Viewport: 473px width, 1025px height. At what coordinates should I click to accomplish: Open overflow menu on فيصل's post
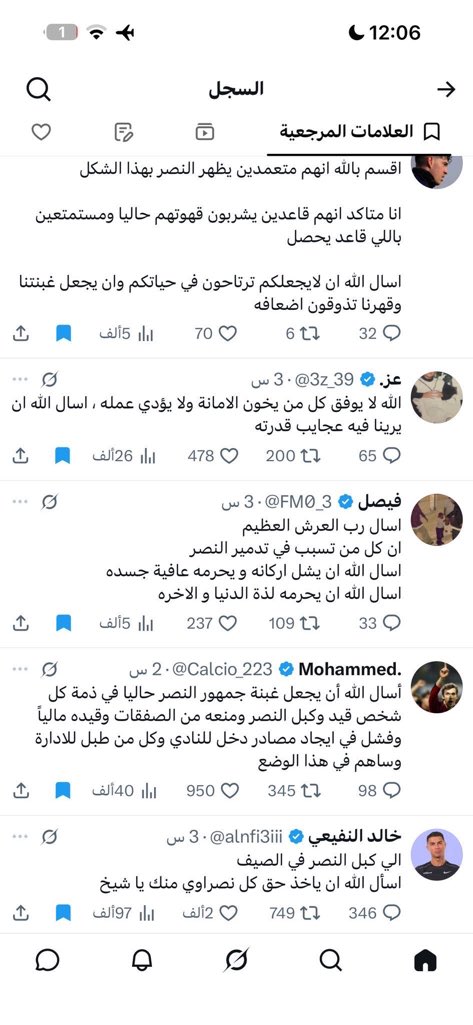click(20, 502)
